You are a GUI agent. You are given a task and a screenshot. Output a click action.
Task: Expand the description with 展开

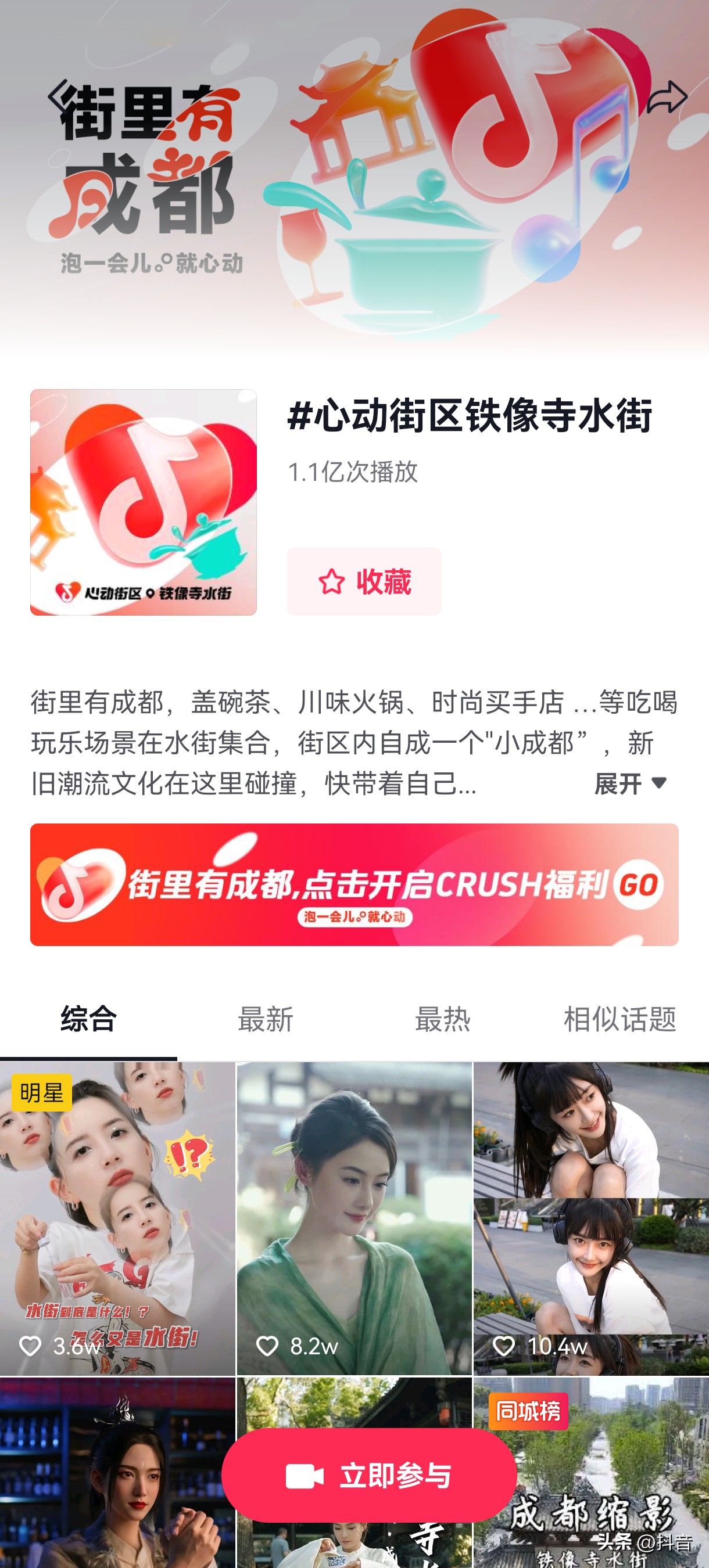tap(631, 783)
